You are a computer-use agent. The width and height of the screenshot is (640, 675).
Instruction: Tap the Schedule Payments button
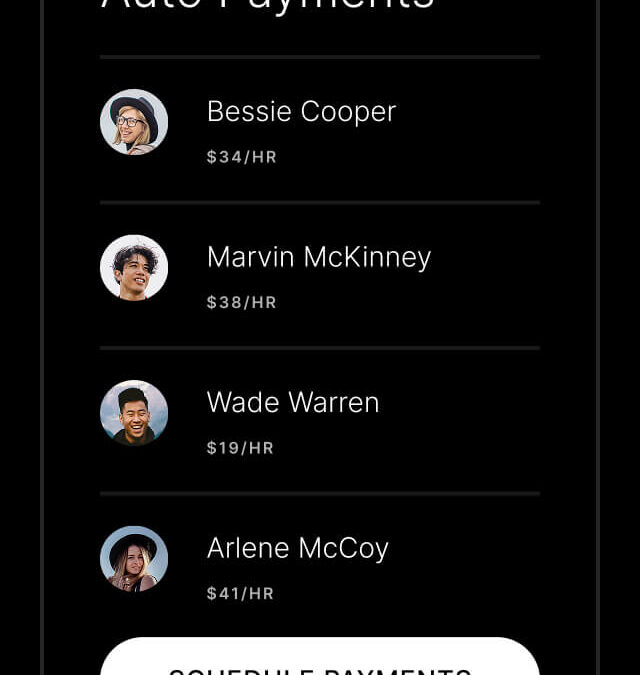pyautogui.click(x=319, y=660)
